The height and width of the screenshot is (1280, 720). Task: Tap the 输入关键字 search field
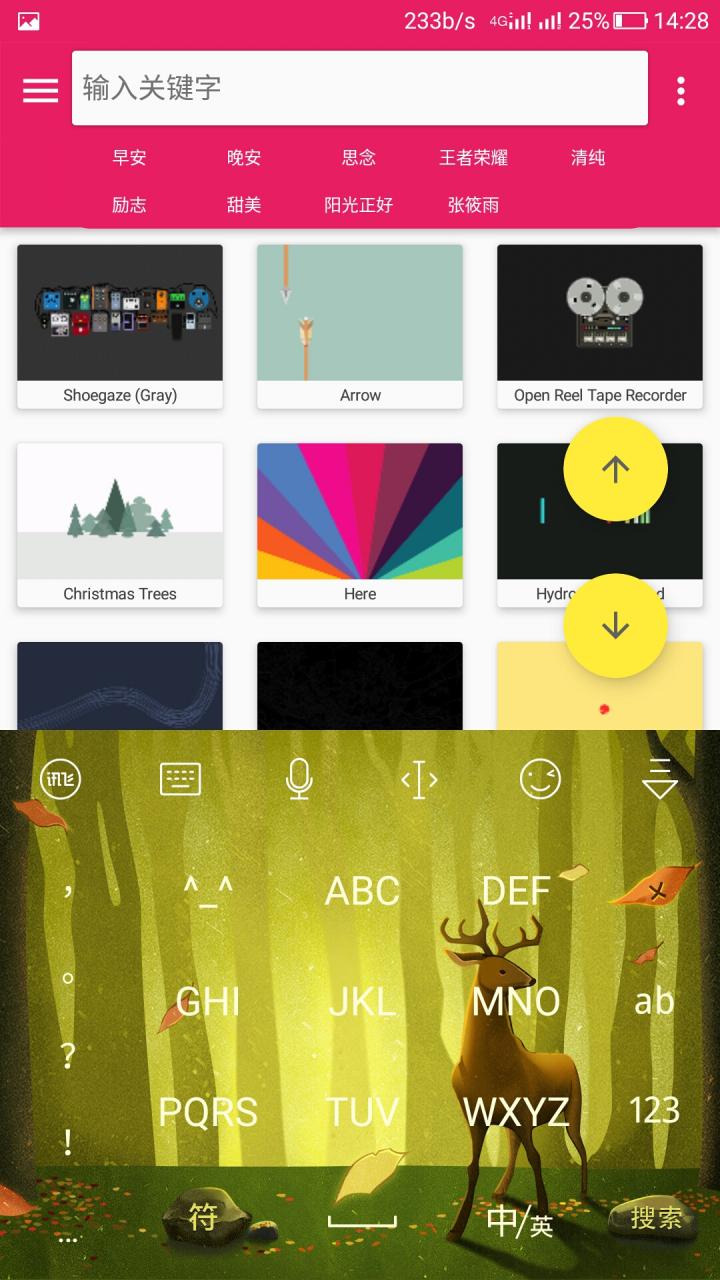tap(360, 88)
